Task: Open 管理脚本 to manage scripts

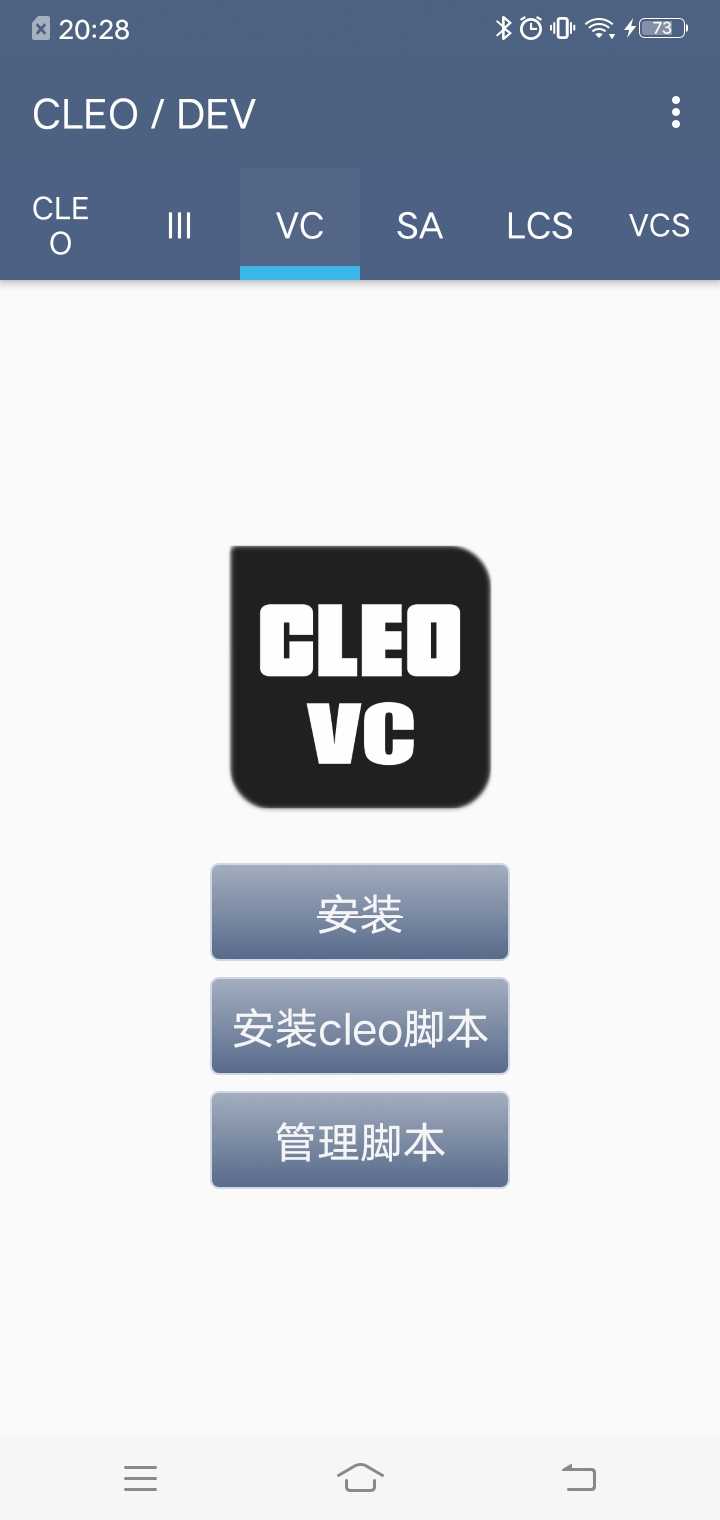Action: pos(360,1140)
